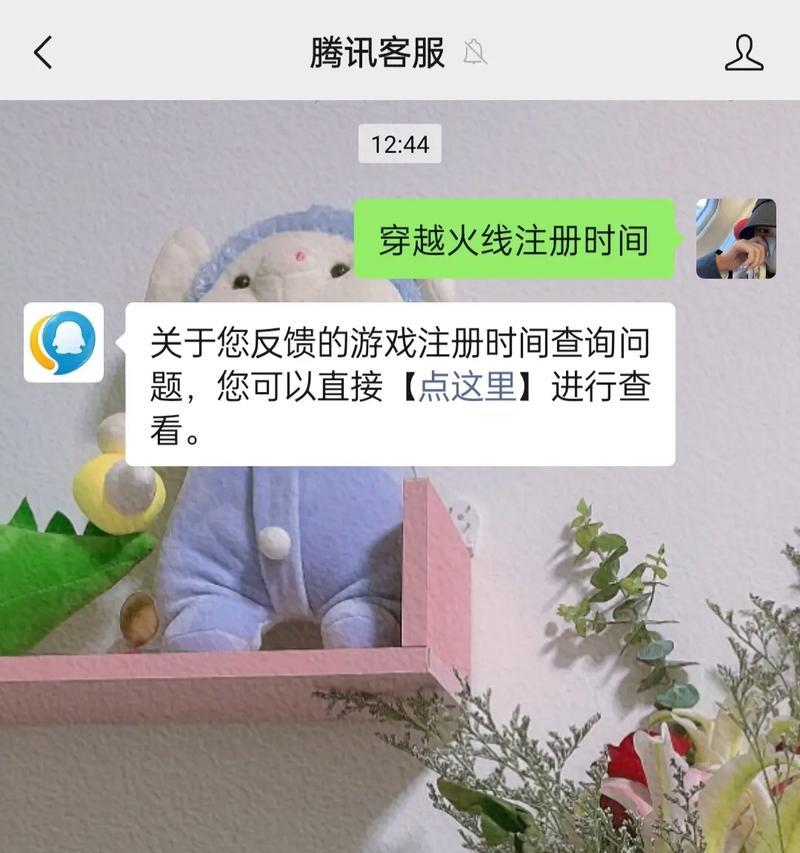Tap the 腾讯客服 avatar

64,343
